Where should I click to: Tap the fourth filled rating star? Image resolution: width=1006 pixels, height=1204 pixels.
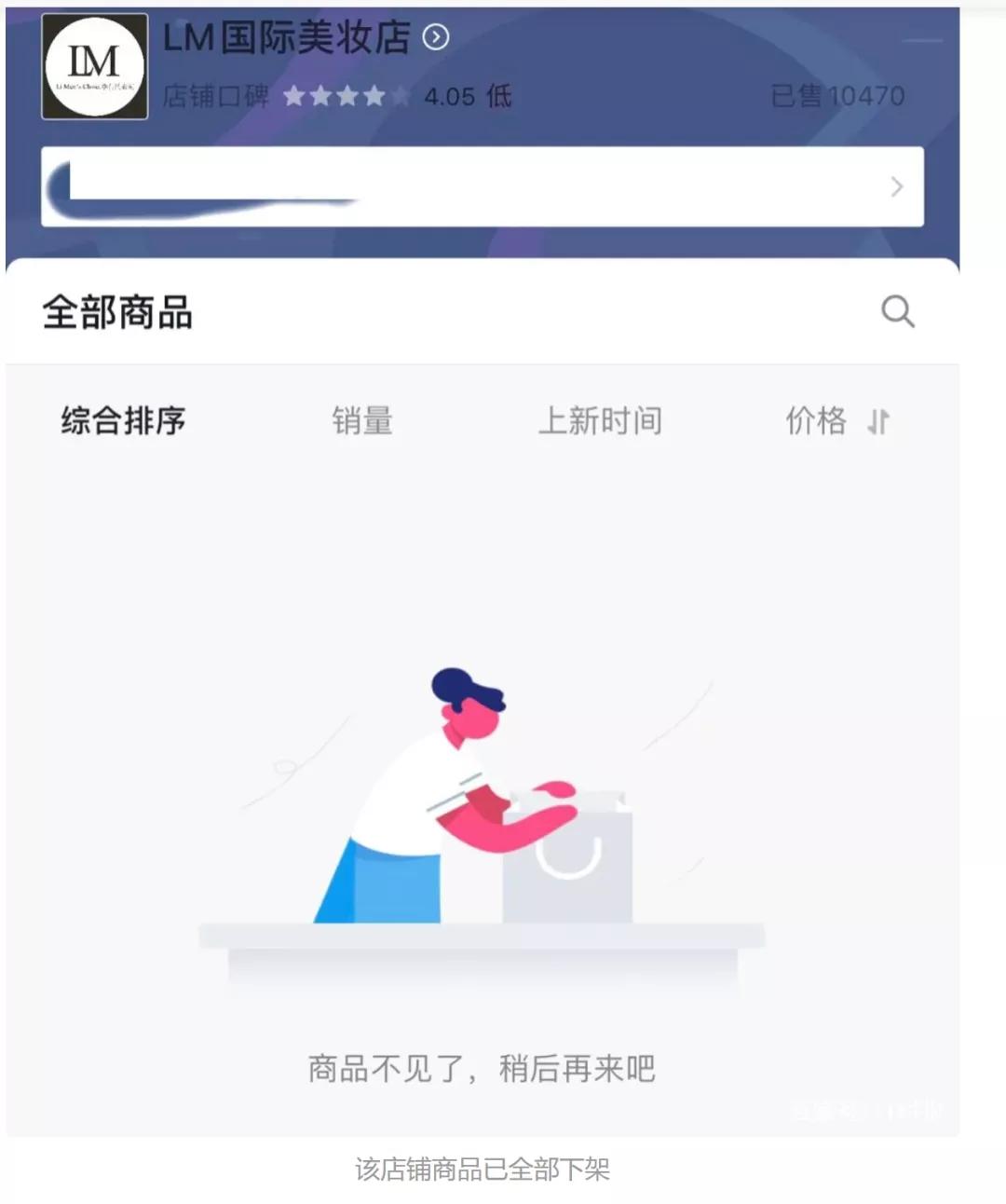(x=373, y=96)
